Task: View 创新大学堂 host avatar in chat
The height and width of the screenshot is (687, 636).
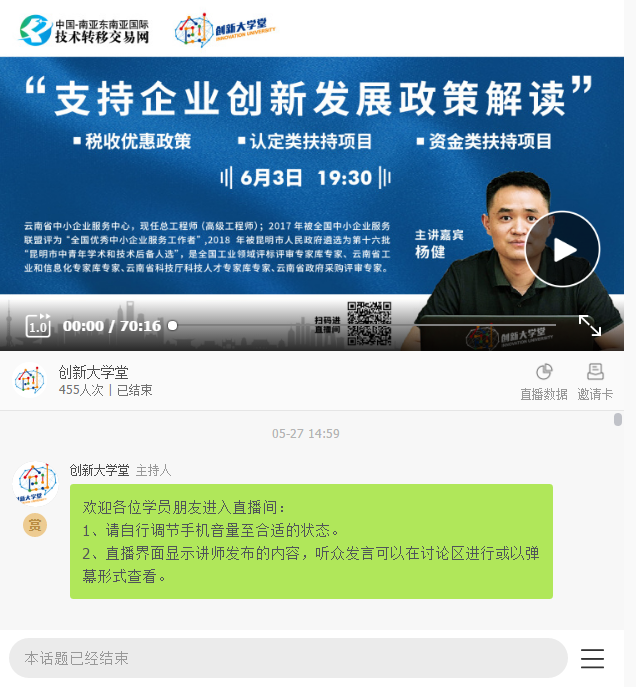Action: point(35,482)
